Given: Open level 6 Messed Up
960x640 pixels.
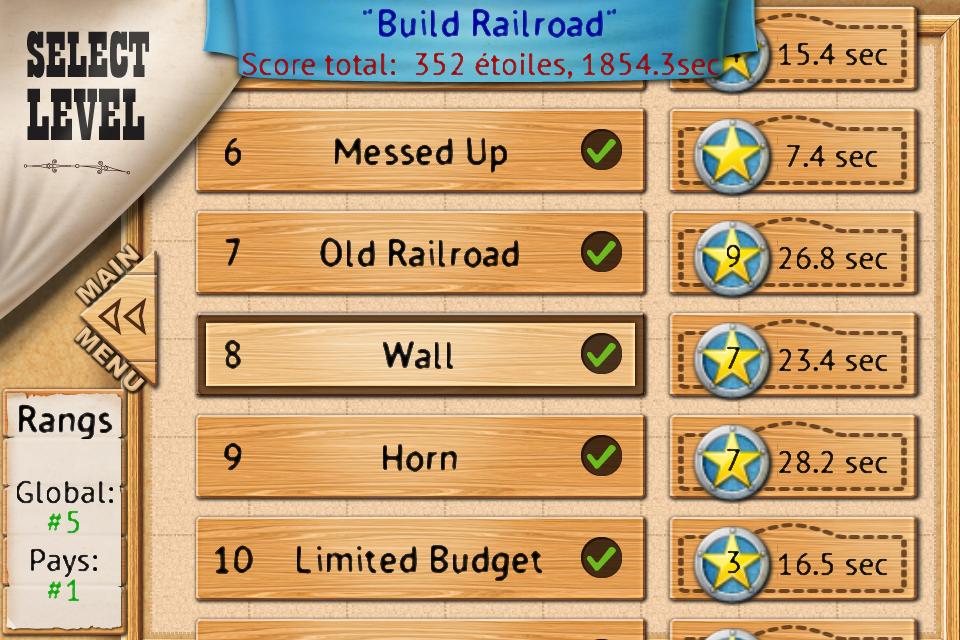Looking at the screenshot, I should 420,152.
